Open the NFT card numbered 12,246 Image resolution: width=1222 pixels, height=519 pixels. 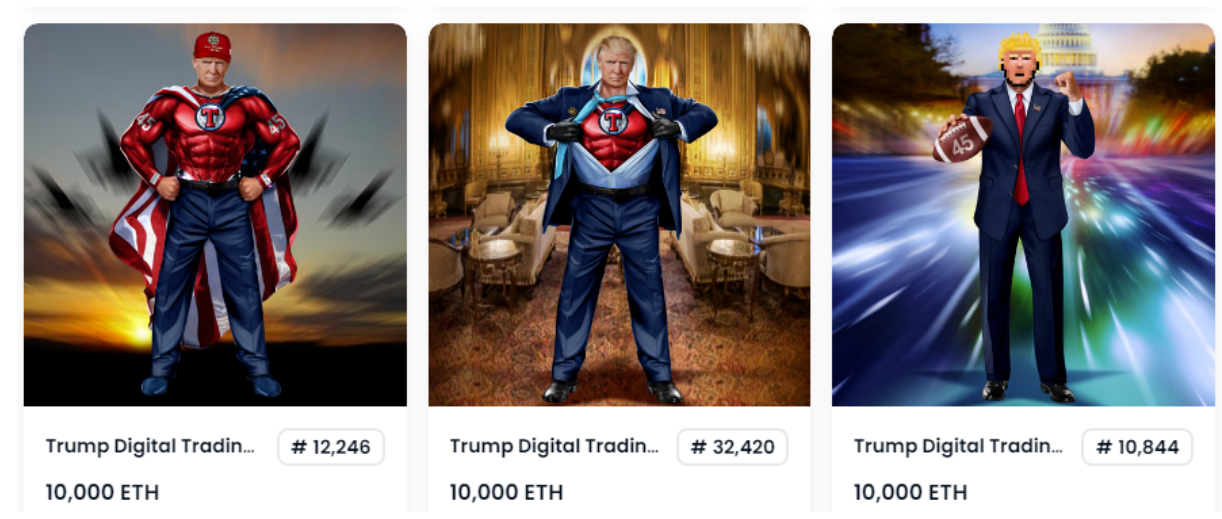[215, 215]
